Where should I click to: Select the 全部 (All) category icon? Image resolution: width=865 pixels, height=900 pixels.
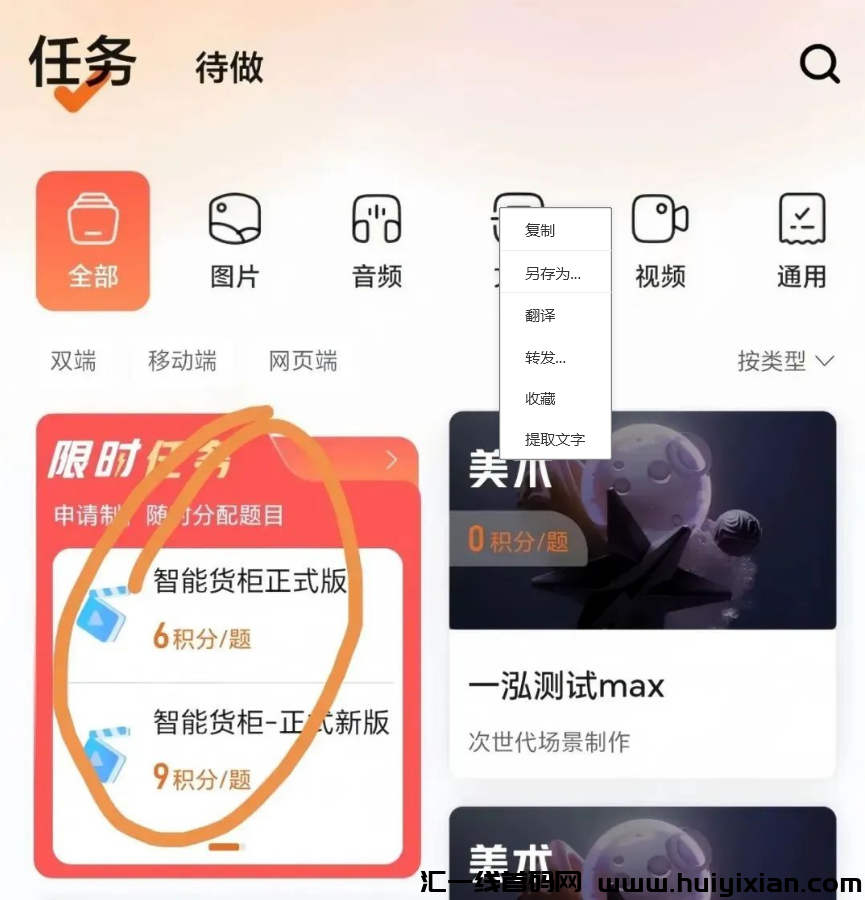93,240
